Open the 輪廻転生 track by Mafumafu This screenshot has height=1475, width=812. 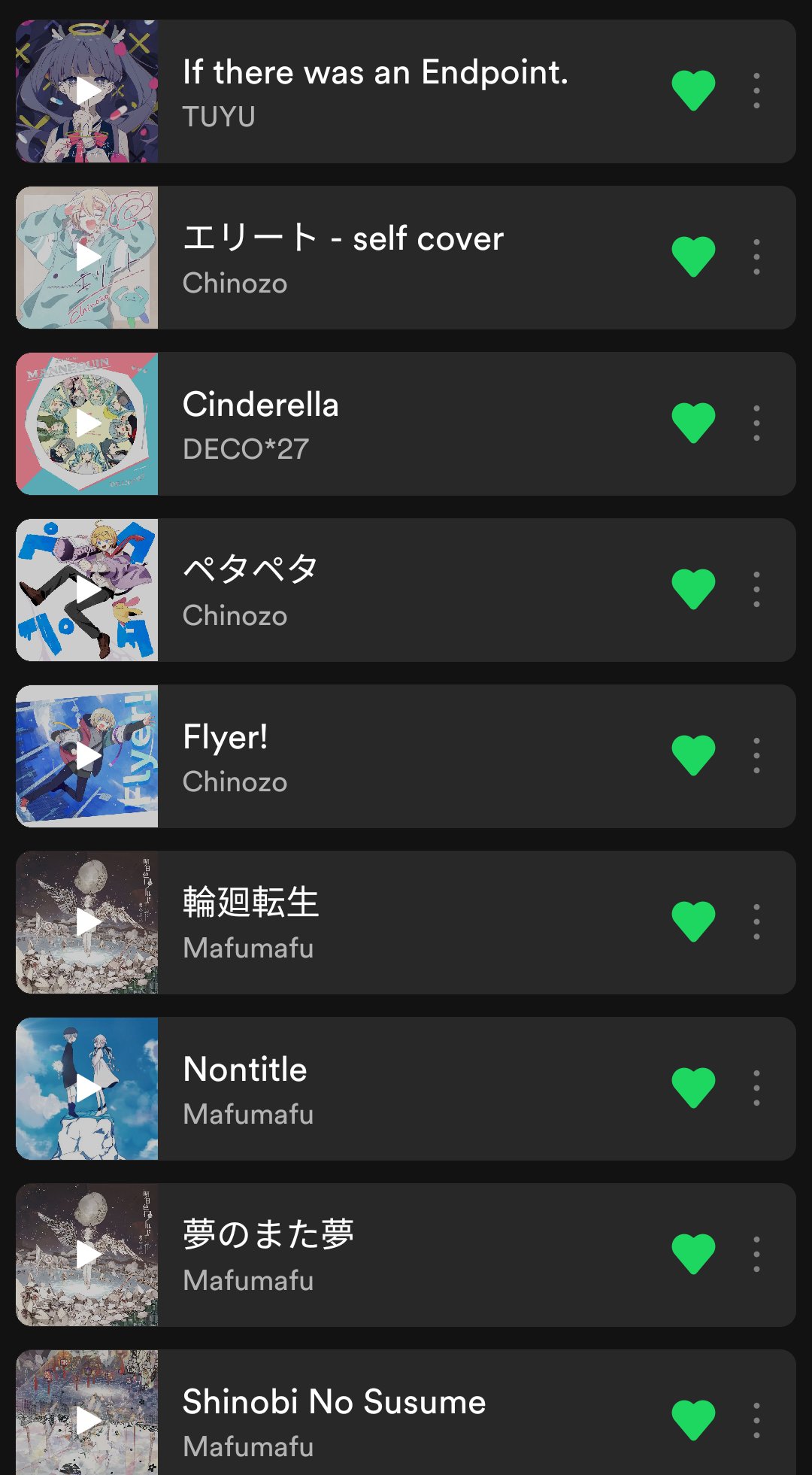pos(406,922)
